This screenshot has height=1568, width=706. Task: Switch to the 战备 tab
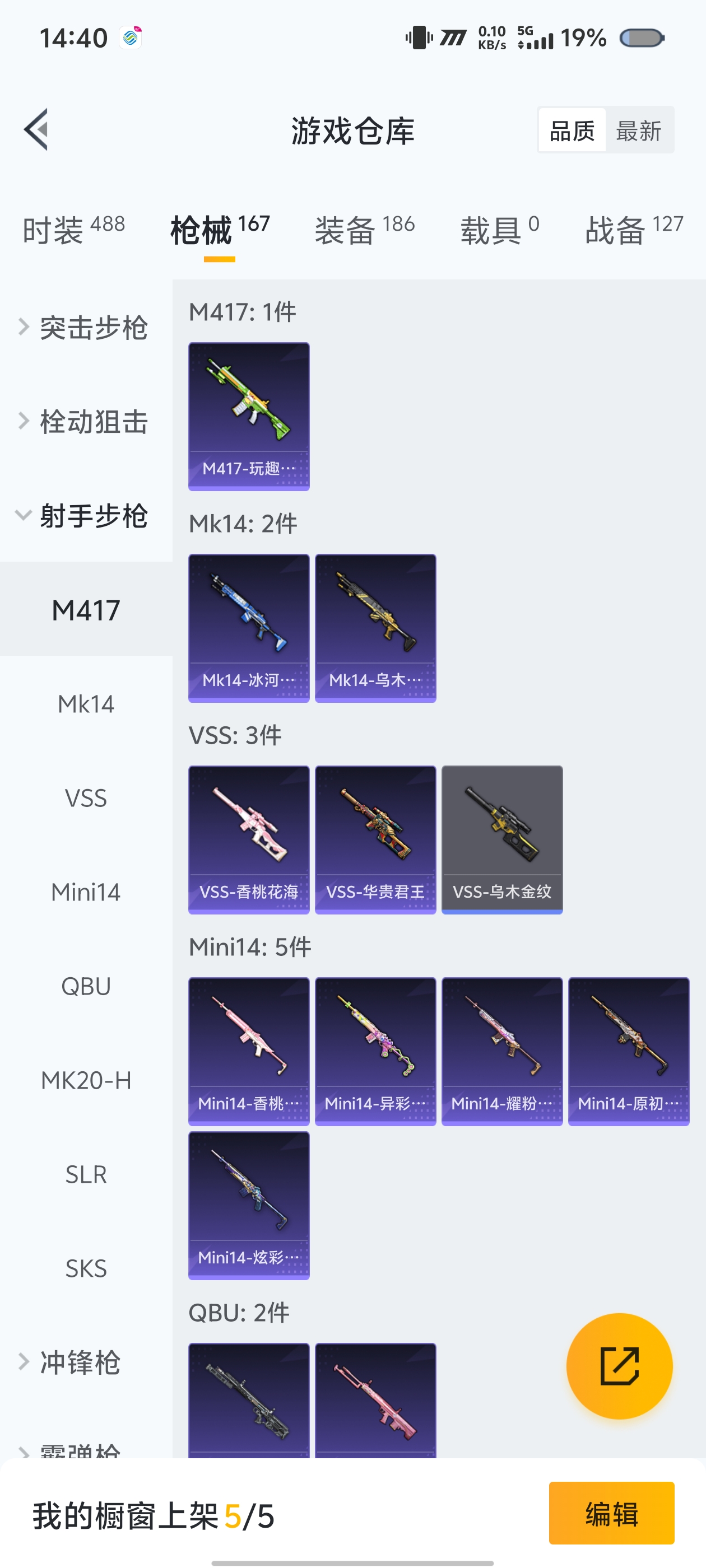pyautogui.click(x=634, y=230)
